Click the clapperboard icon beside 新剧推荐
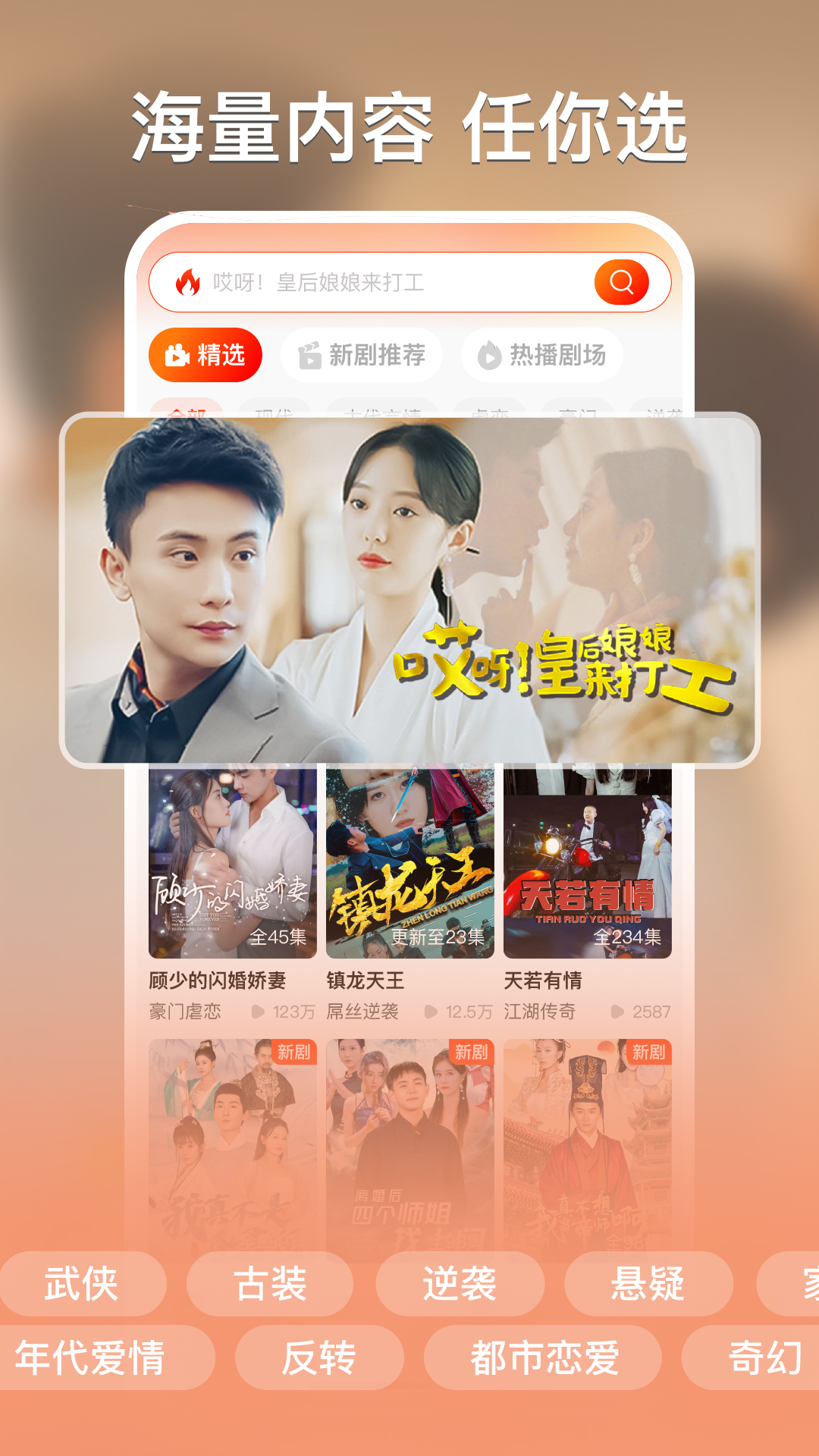This screenshot has height=1456, width=819. click(x=312, y=353)
